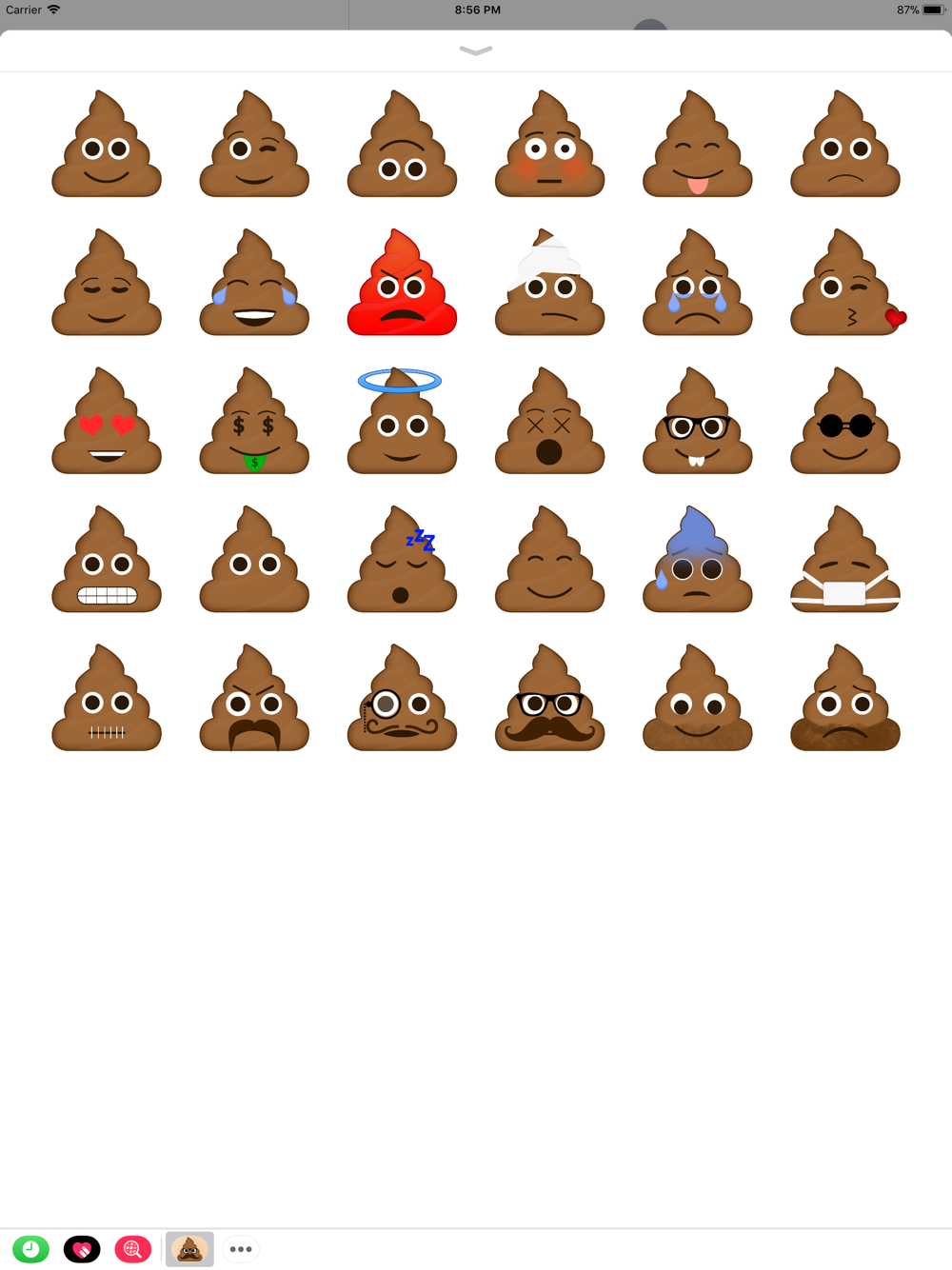952x1270 pixels.
Task: Select the angry red poop sticker
Action: click(x=402, y=284)
